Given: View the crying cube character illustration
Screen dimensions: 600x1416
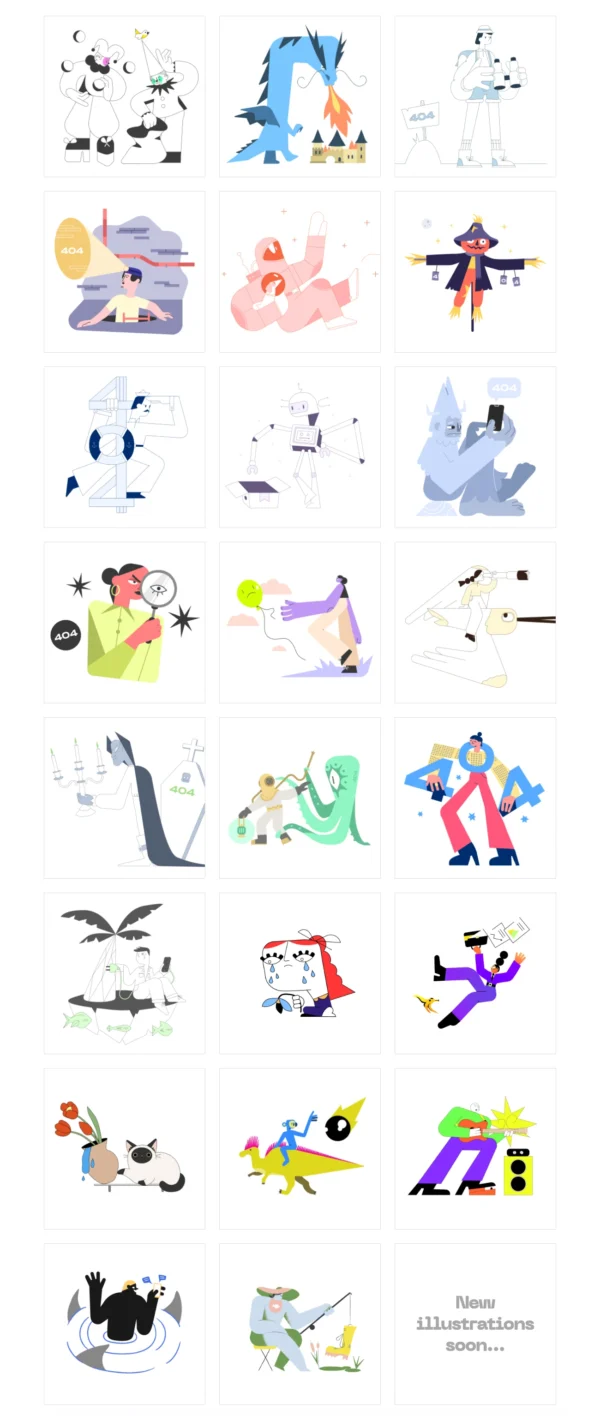Looking at the screenshot, I should click(299, 973).
